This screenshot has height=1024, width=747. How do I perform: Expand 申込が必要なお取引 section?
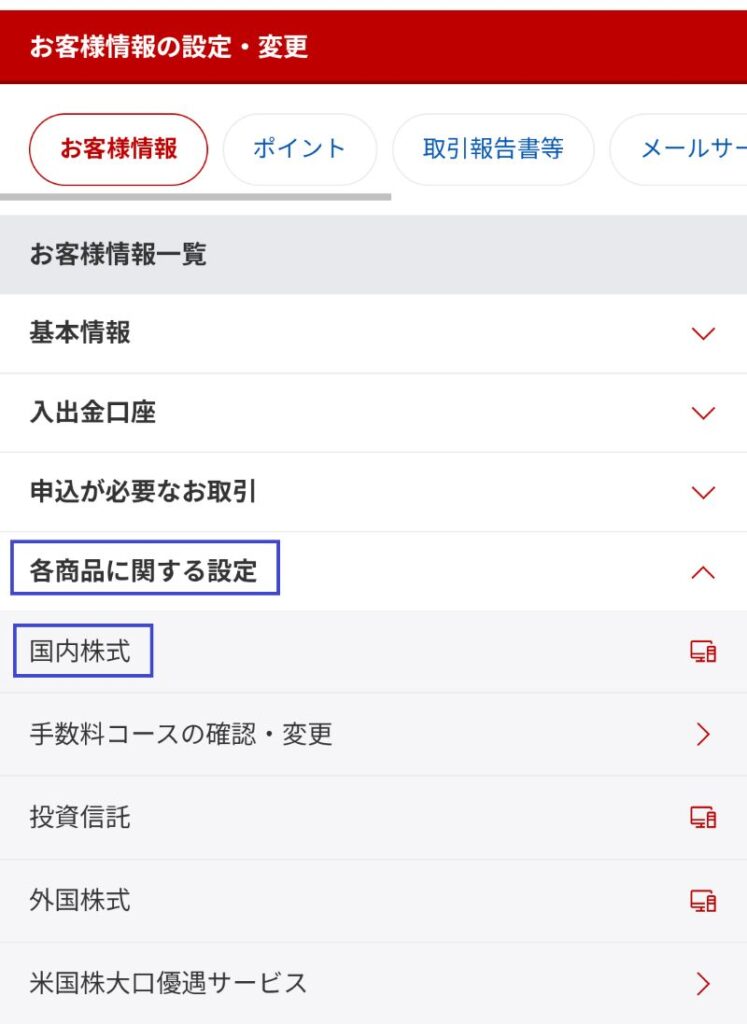click(x=373, y=492)
